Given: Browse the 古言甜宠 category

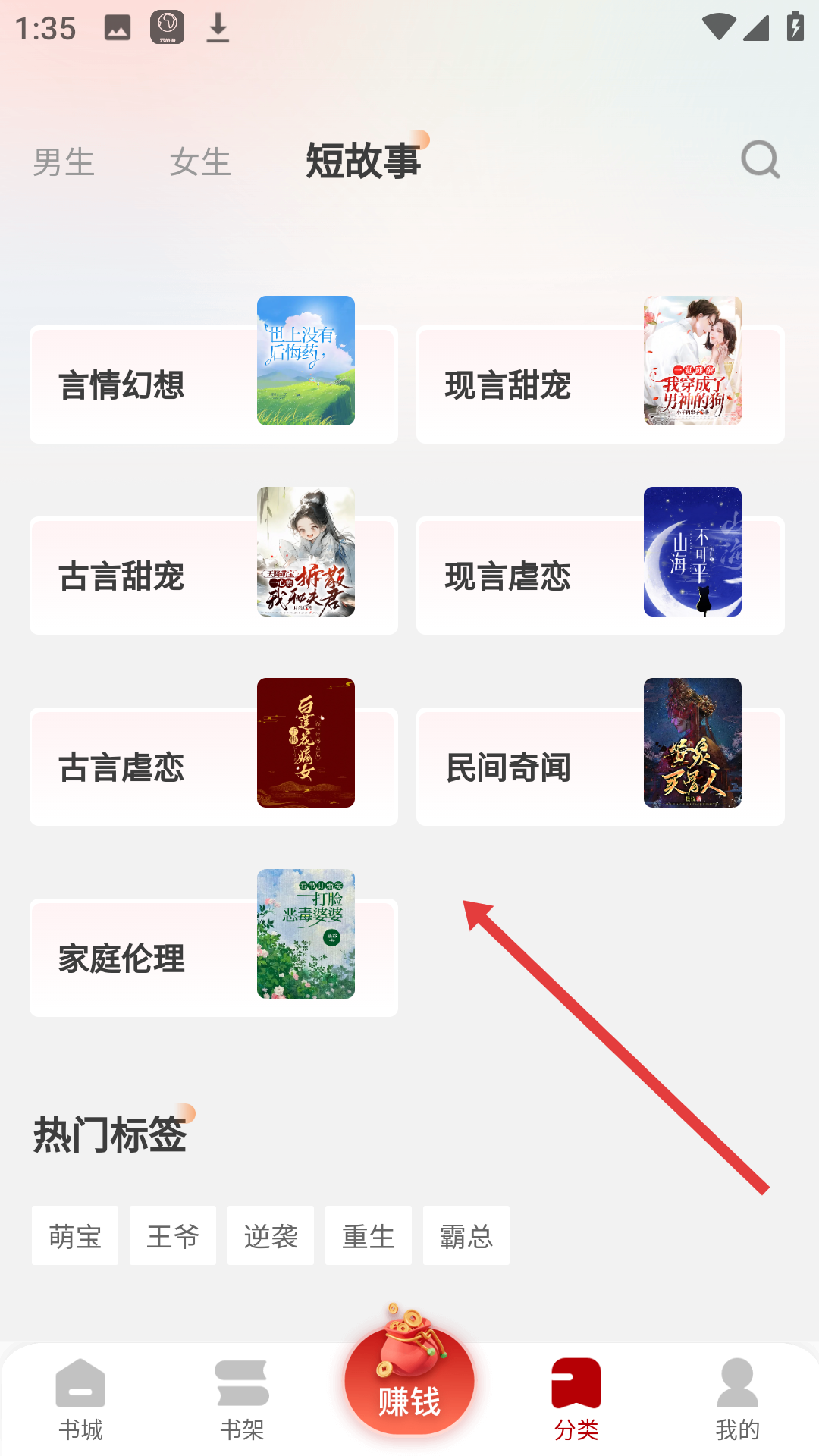Looking at the screenshot, I should (213, 576).
